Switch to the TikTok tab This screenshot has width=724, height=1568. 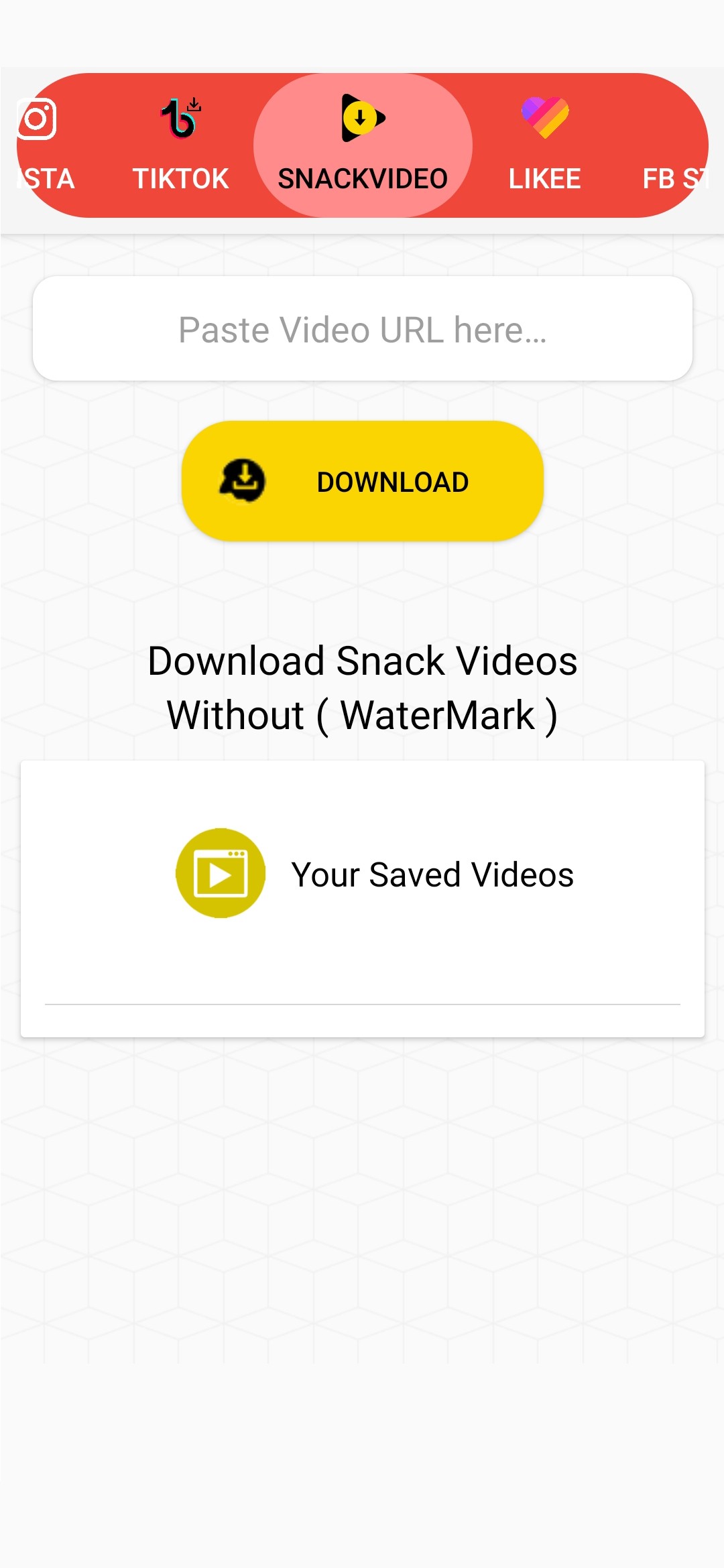point(180,145)
